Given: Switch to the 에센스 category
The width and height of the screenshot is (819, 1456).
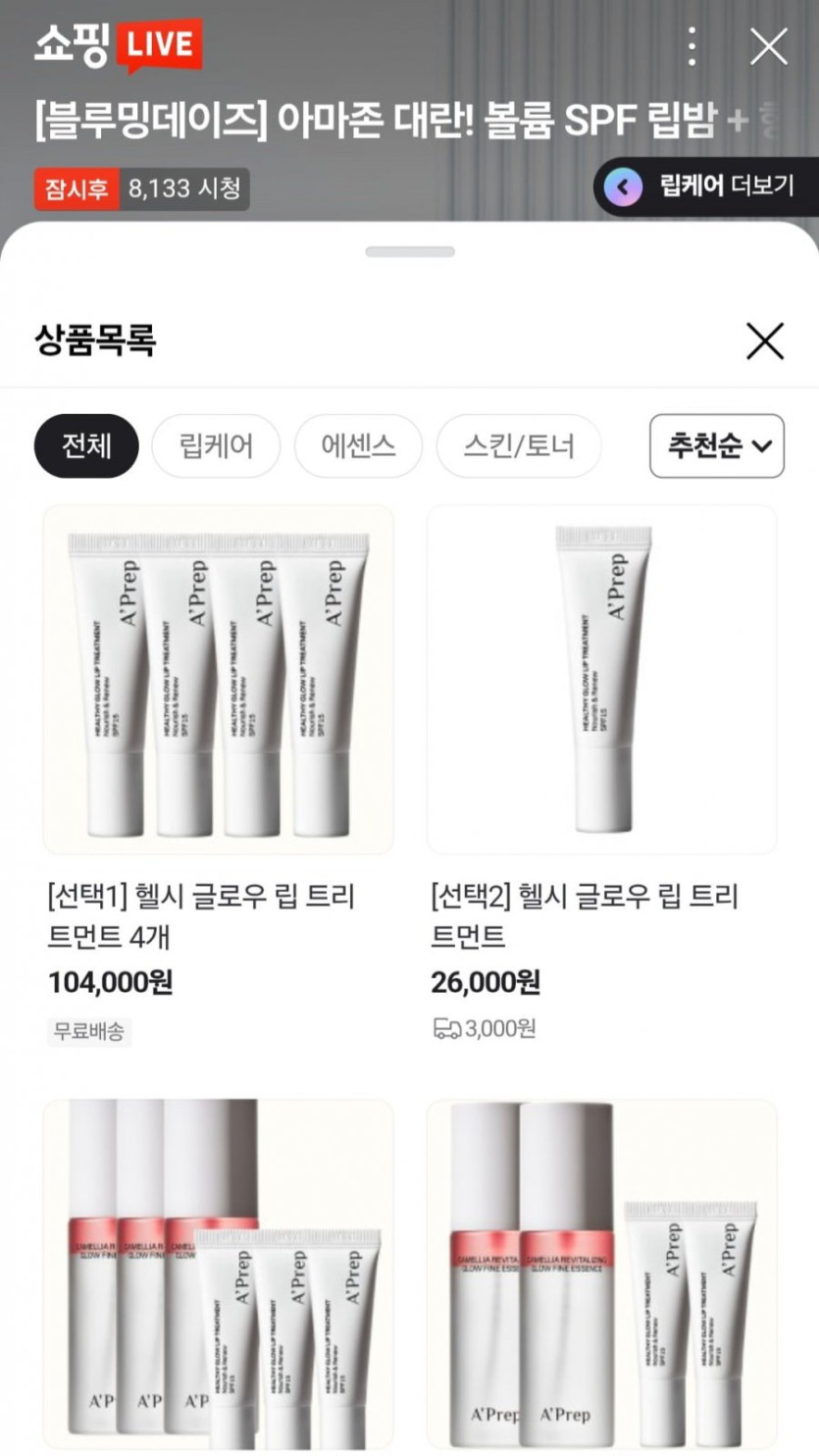Looking at the screenshot, I should point(358,446).
